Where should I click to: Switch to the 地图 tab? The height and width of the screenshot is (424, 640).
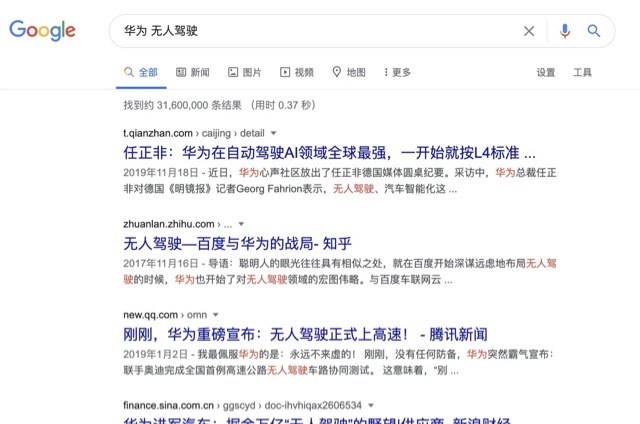349,72
